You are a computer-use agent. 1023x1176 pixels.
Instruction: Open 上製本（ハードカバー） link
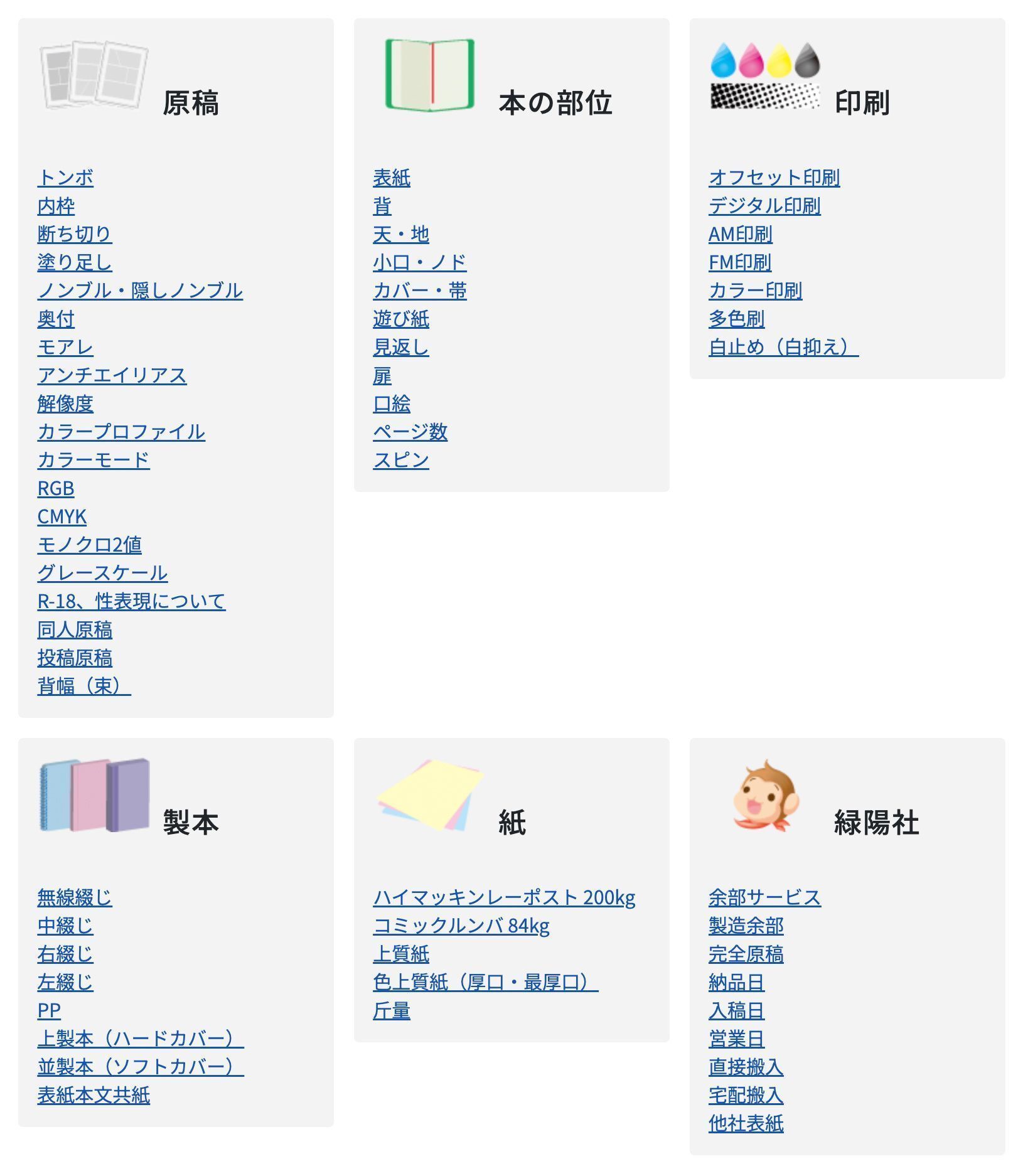coord(140,1039)
